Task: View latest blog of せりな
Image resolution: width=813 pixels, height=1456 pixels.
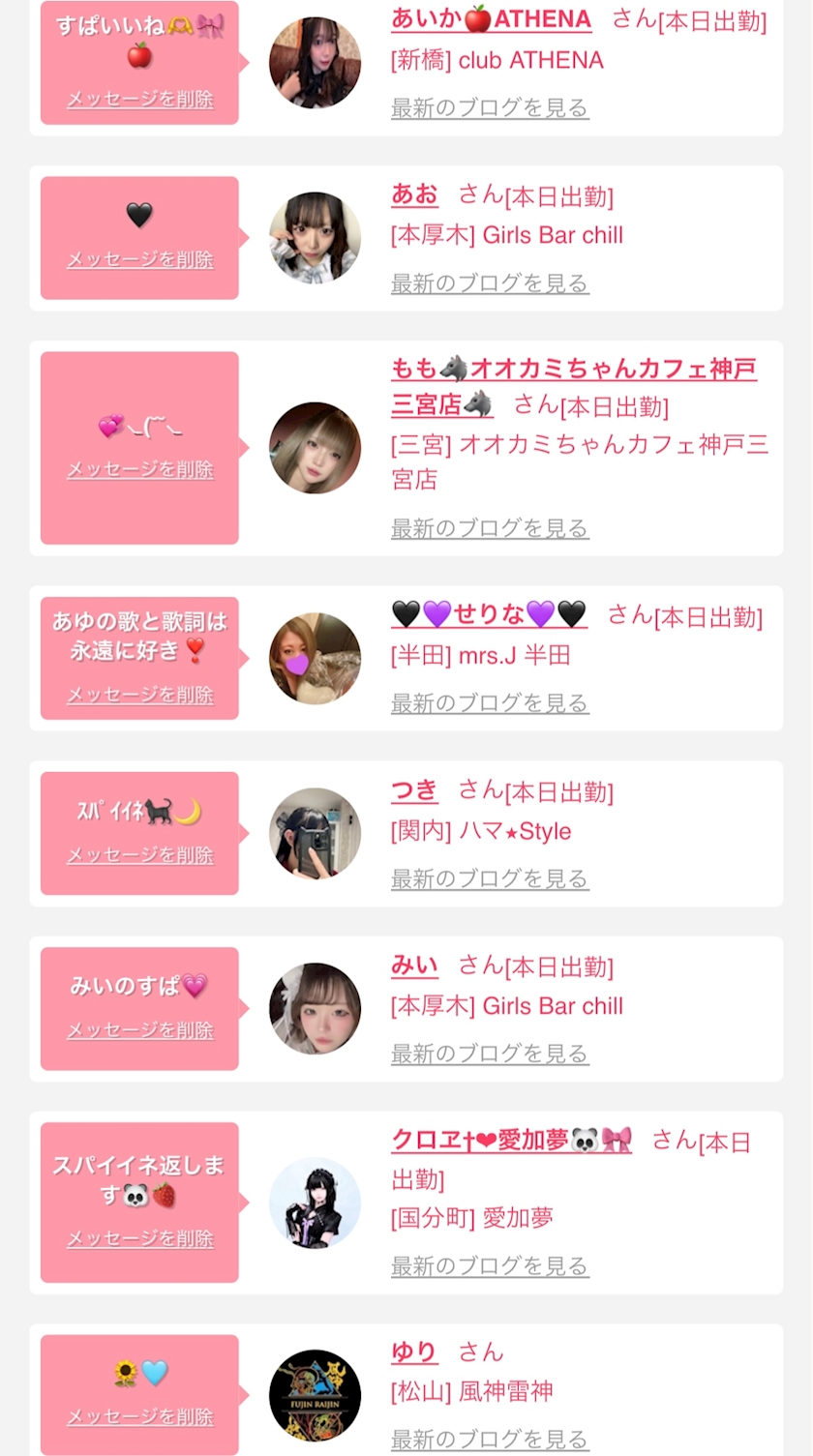Action: [490, 703]
